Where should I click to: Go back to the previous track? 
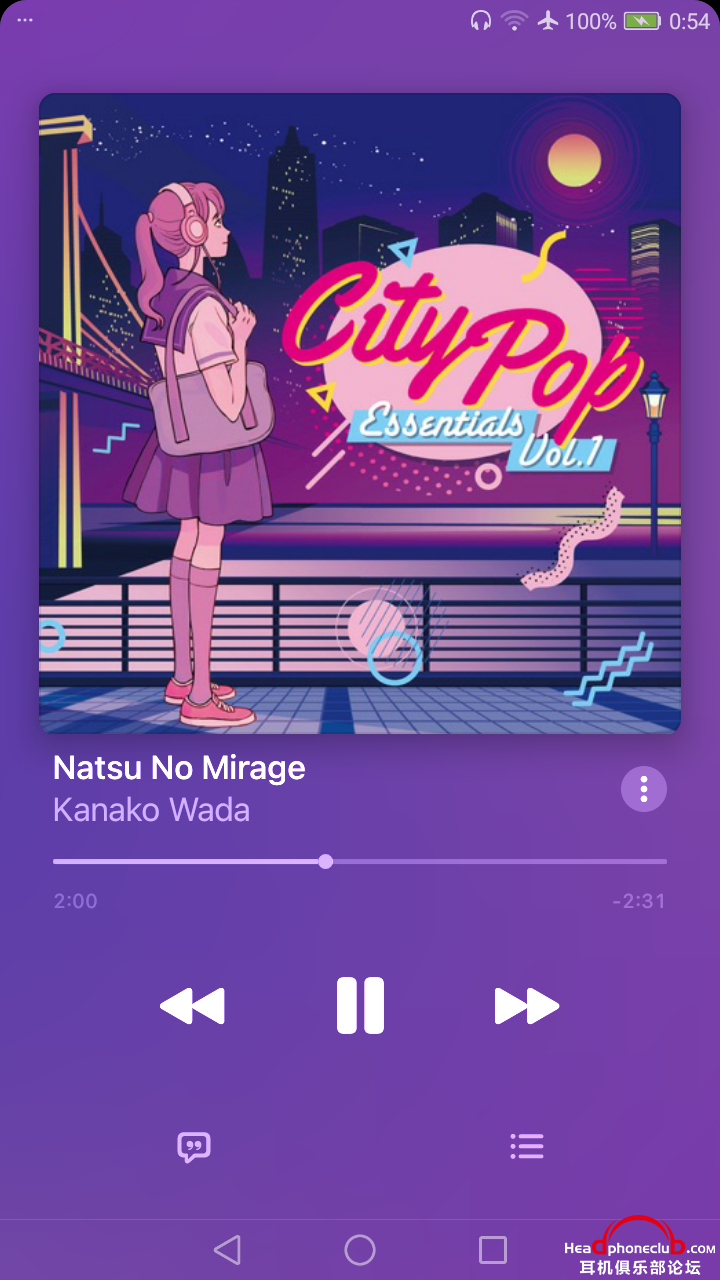pyautogui.click(x=193, y=1006)
